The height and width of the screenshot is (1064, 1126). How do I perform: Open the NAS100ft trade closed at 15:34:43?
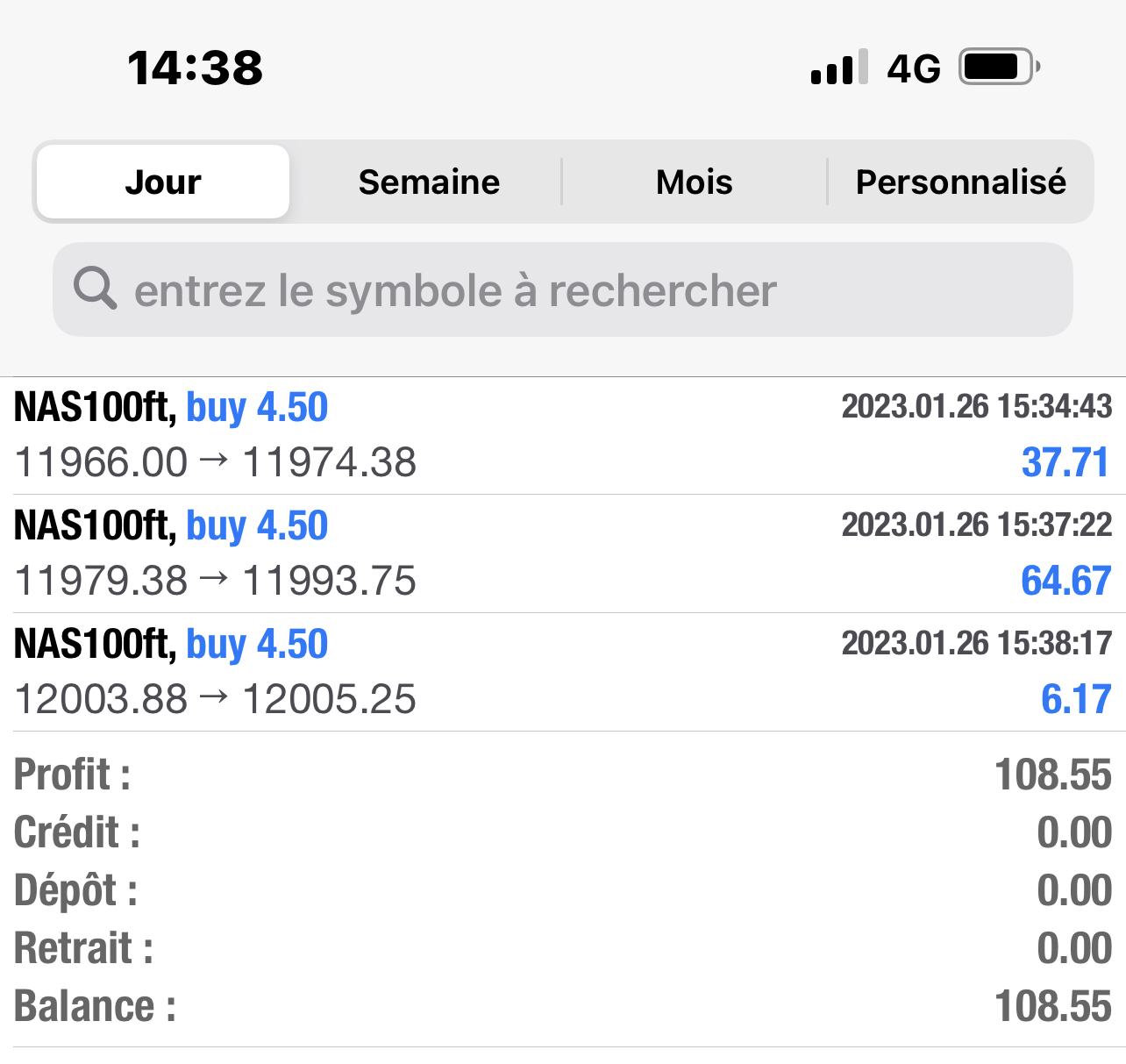tap(561, 436)
